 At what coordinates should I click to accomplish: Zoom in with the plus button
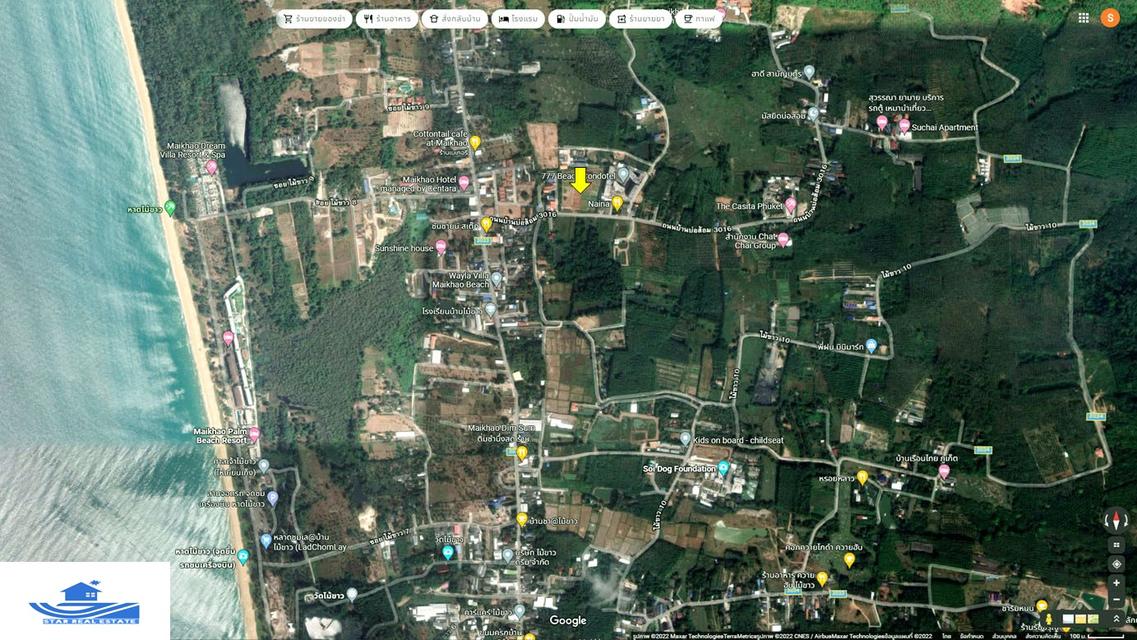click(x=1116, y=583)
